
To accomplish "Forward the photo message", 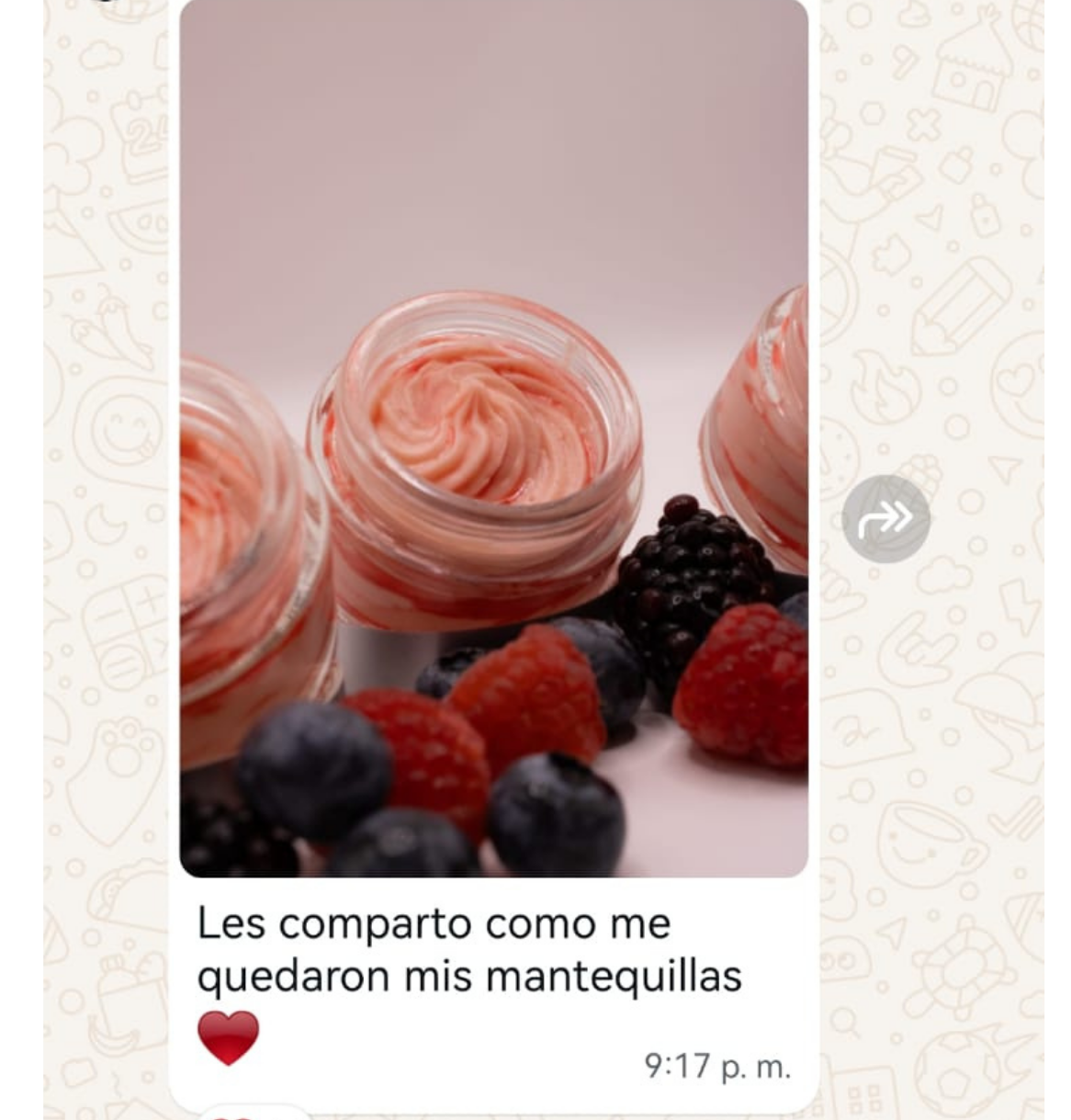I will coord(885,519).
